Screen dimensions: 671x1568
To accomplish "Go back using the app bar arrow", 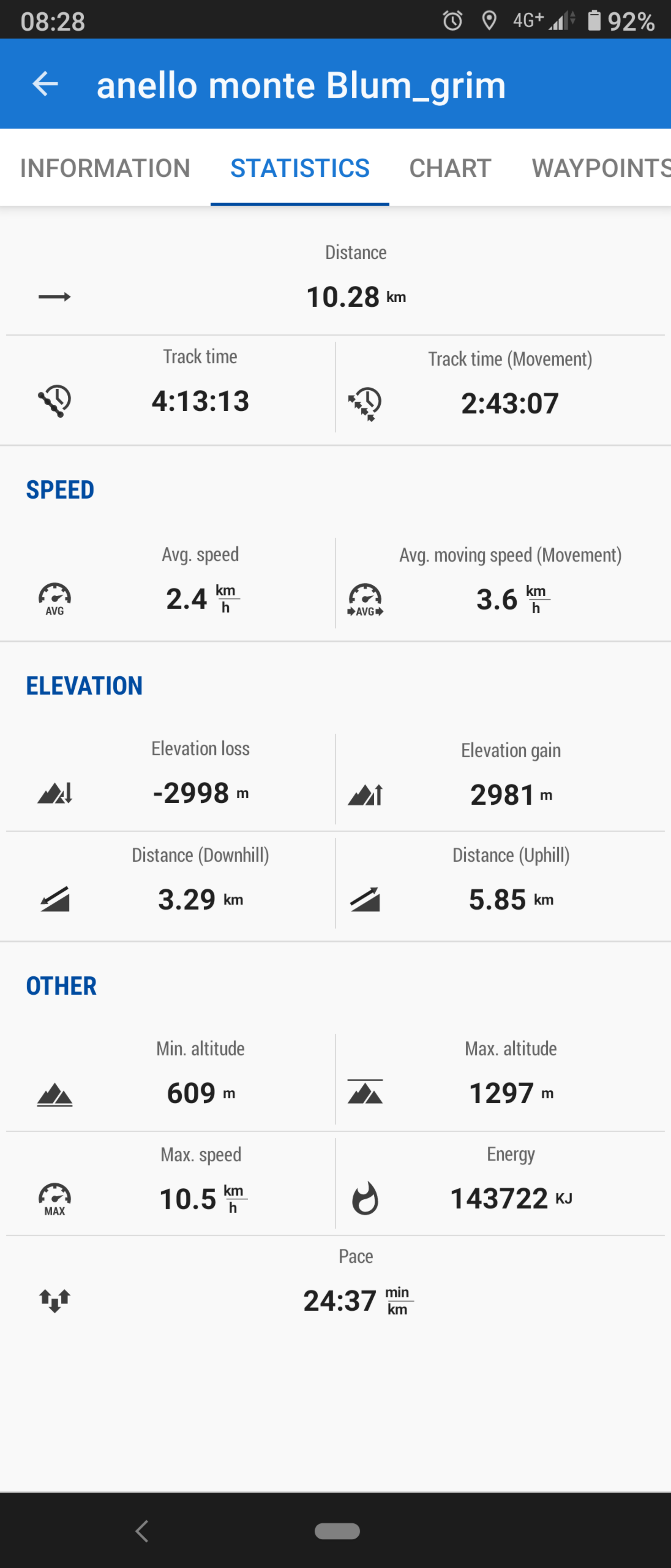I will click(46, 84).
